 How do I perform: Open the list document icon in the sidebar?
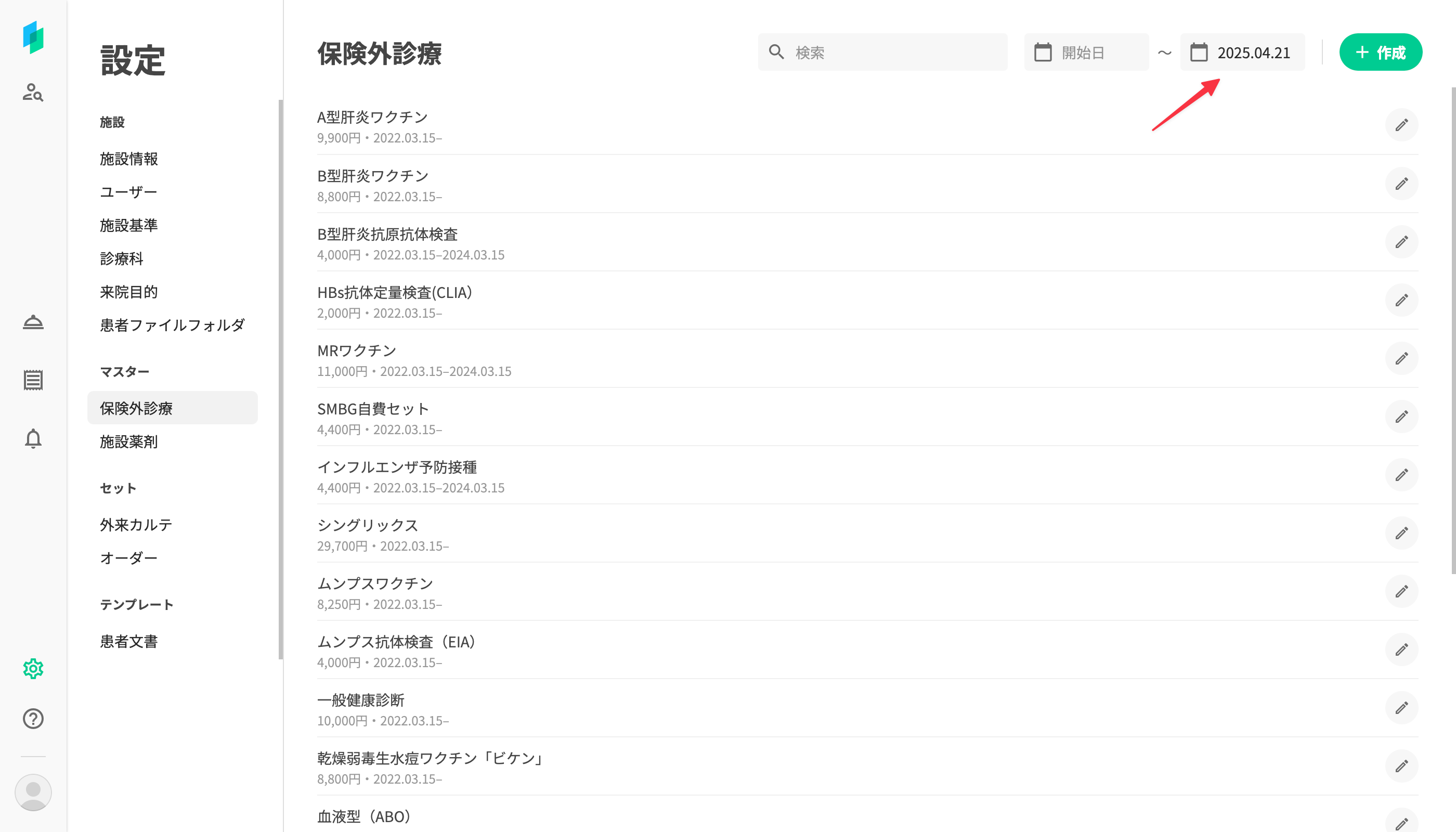[x=33, y=380]
